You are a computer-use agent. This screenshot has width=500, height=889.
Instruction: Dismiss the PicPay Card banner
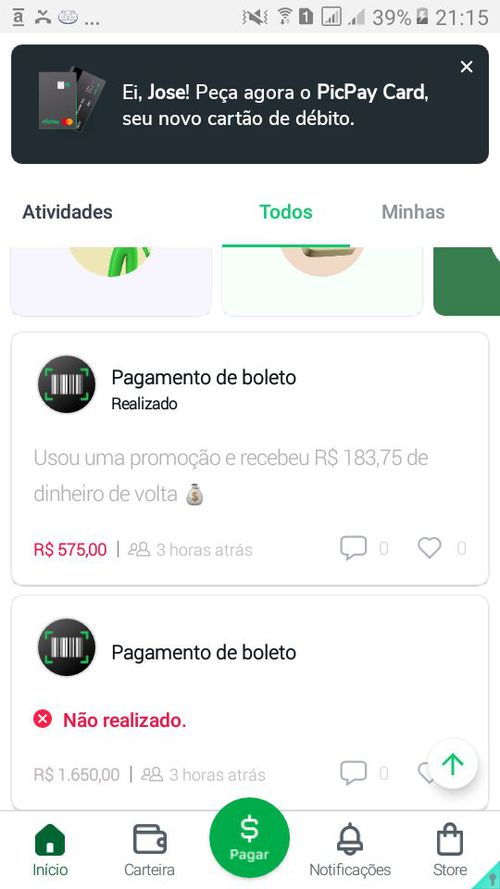[x=466, y=67]
